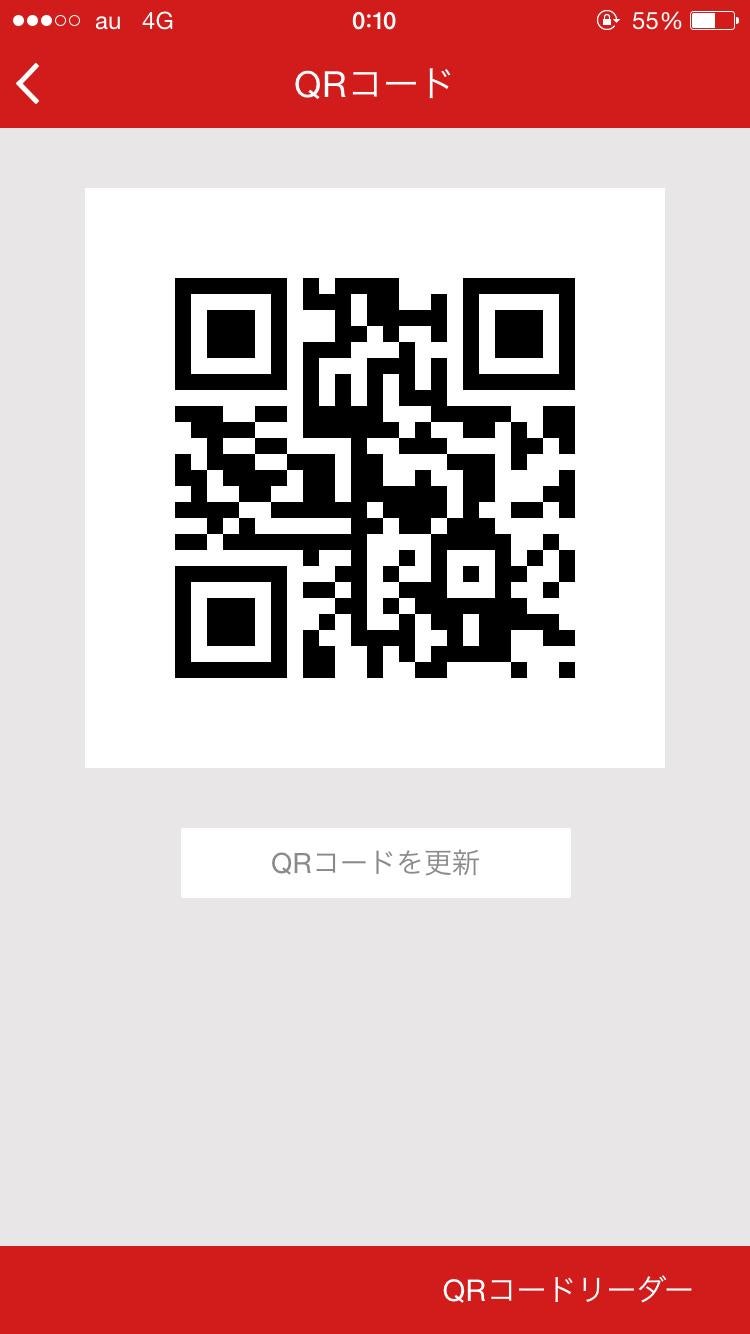
Task: Tap the battery fill level indicator
Action: tap(705, 18)
